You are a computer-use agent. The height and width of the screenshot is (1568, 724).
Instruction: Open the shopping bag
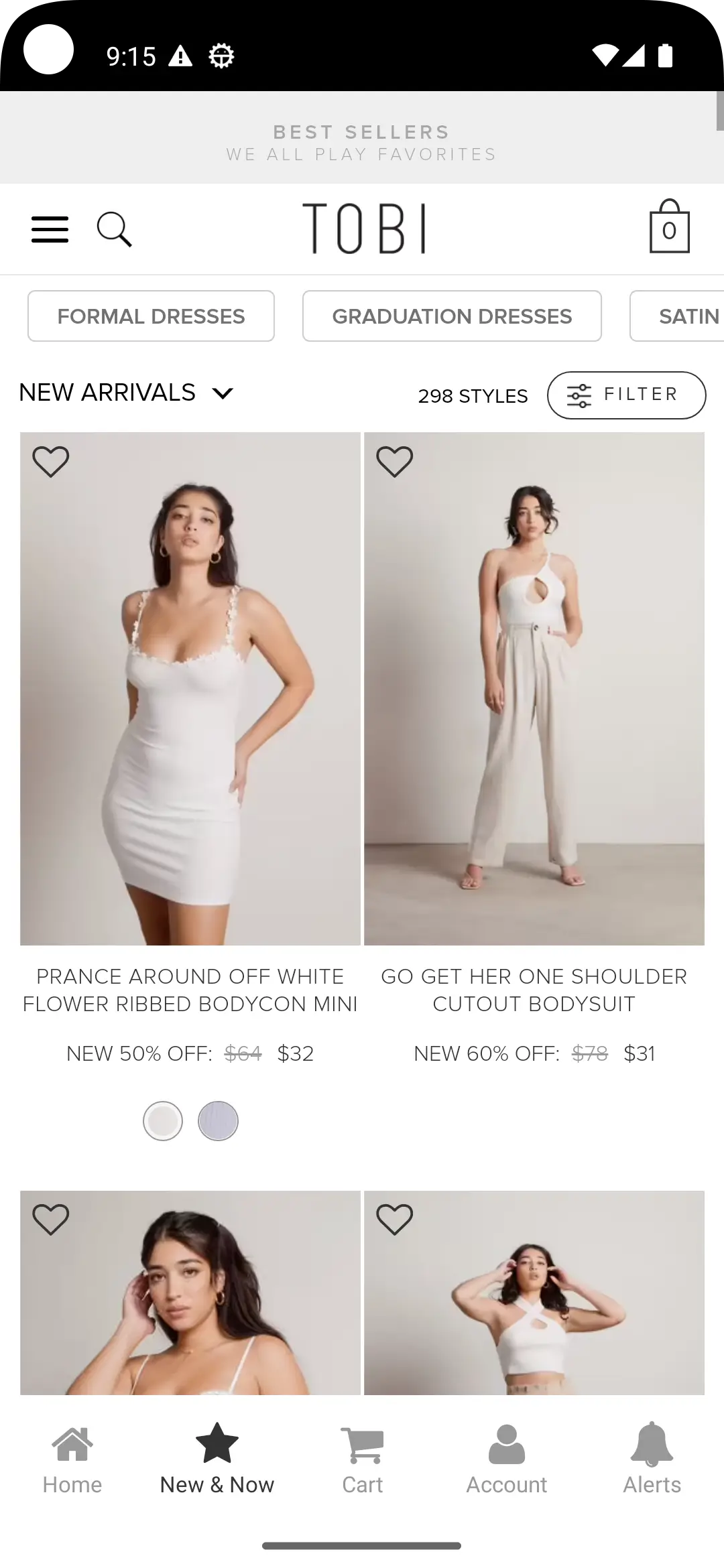669,228
